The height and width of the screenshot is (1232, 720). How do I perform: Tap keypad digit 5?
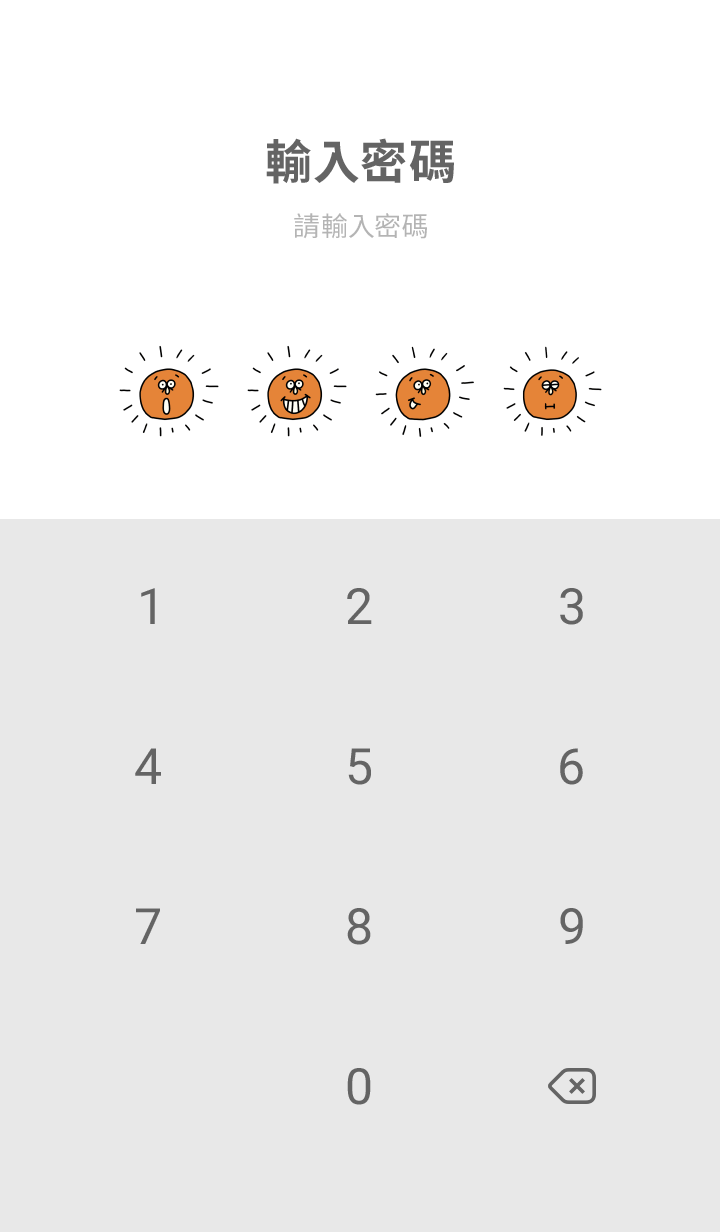point(359,767)
